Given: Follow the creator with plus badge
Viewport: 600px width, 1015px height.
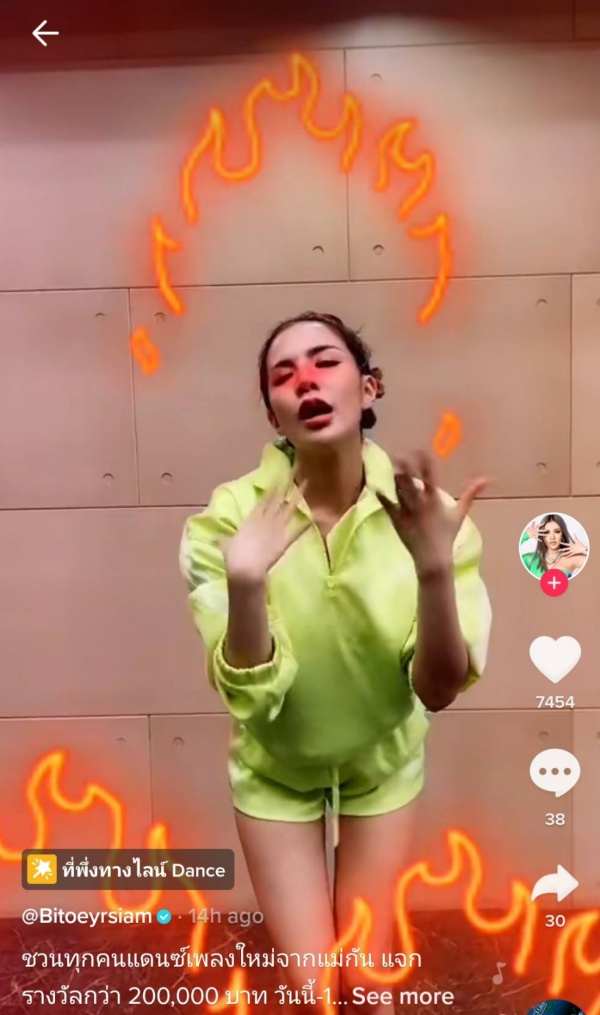Looking at the screenshot, I should 554,582.
